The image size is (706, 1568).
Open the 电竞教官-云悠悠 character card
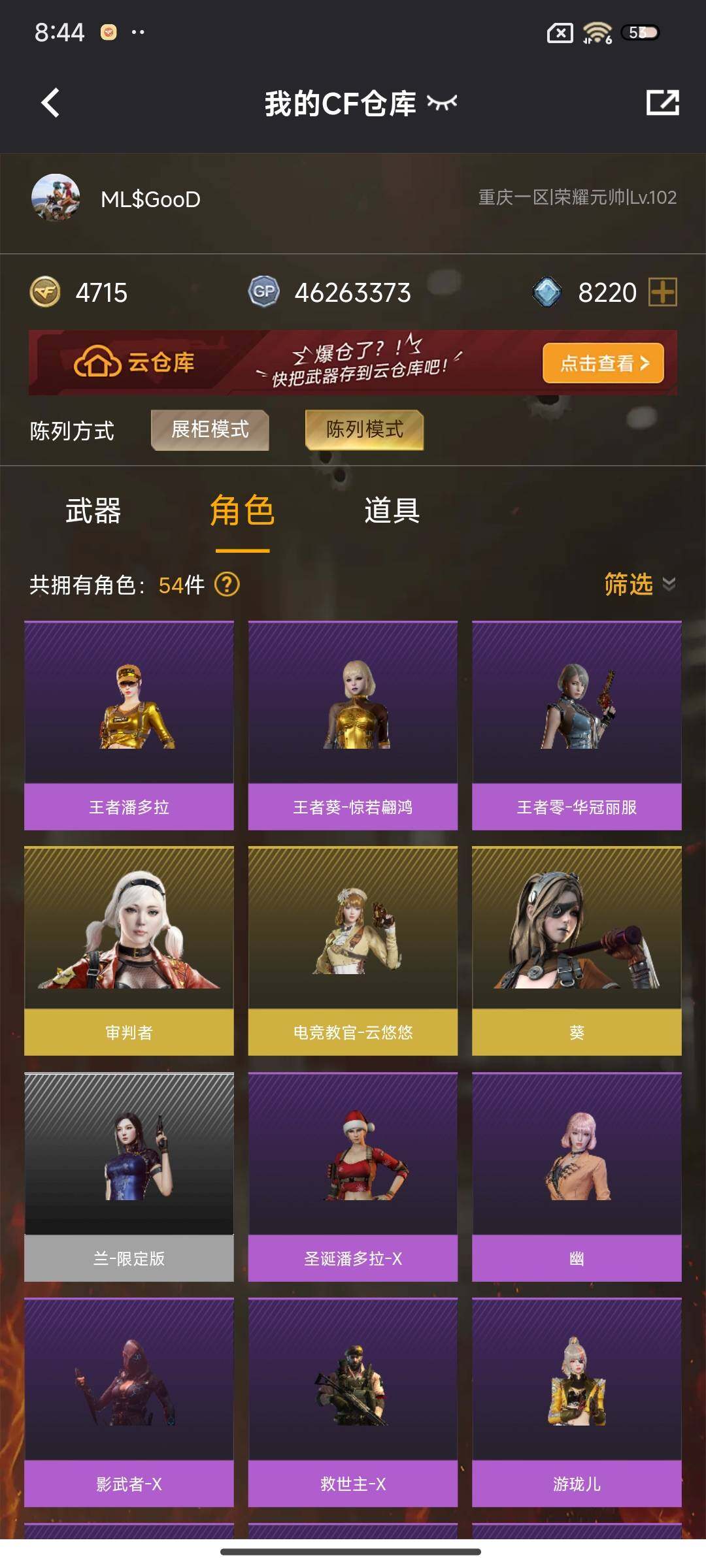tap(352, 951)
